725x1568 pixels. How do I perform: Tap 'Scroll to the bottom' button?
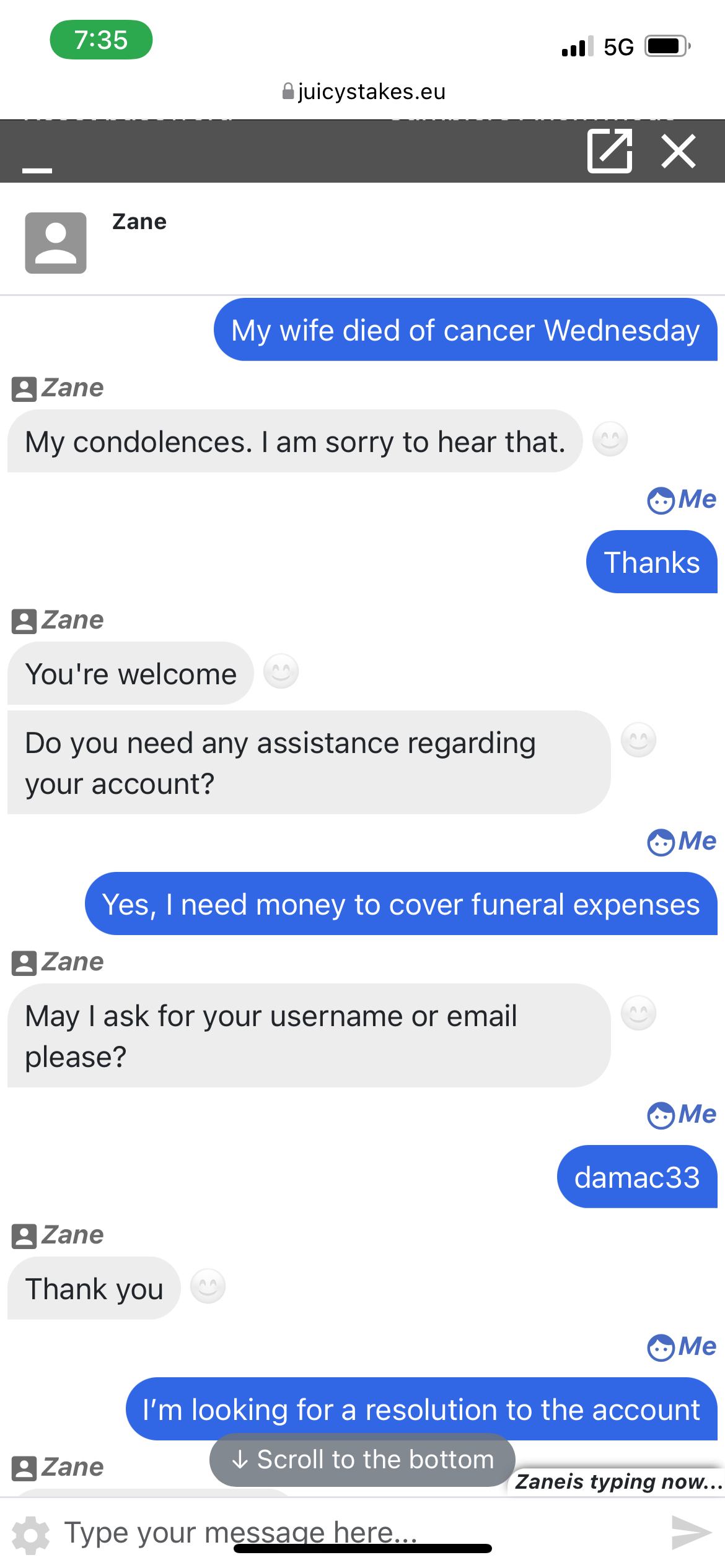(362, 1460)
